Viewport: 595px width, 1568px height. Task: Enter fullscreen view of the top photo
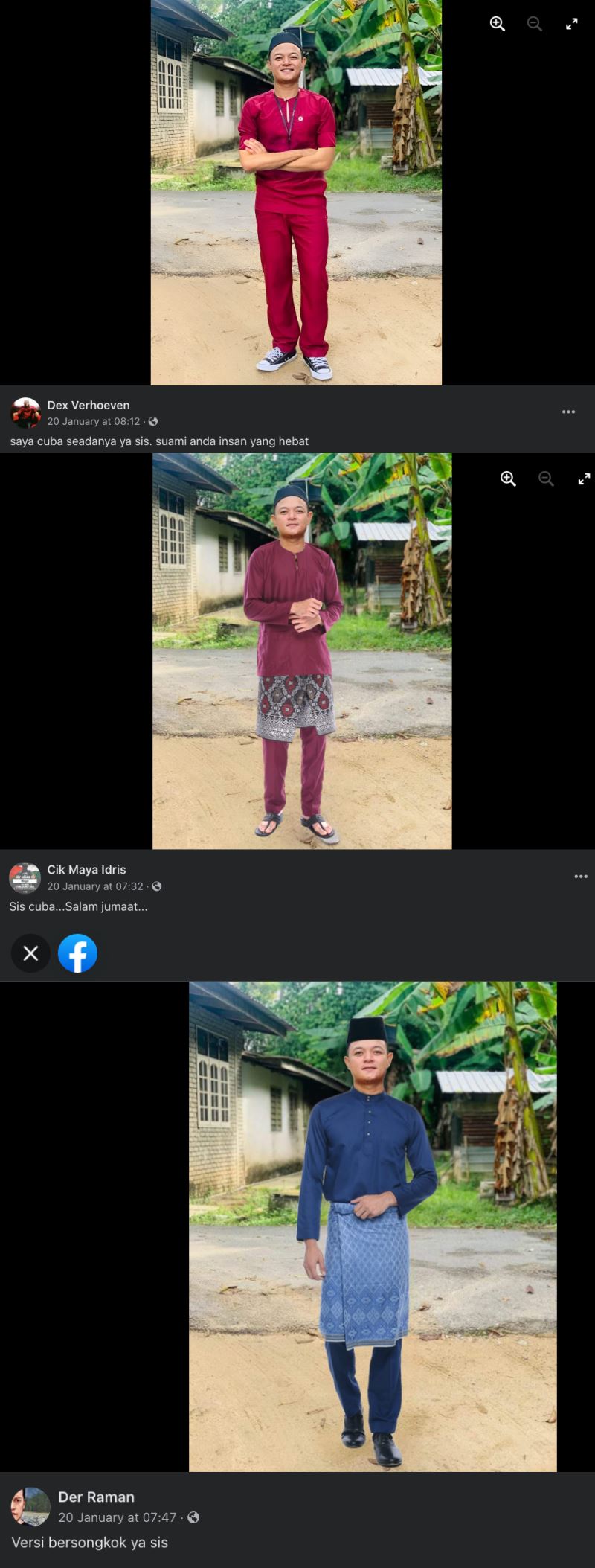[x=571, y=23]
